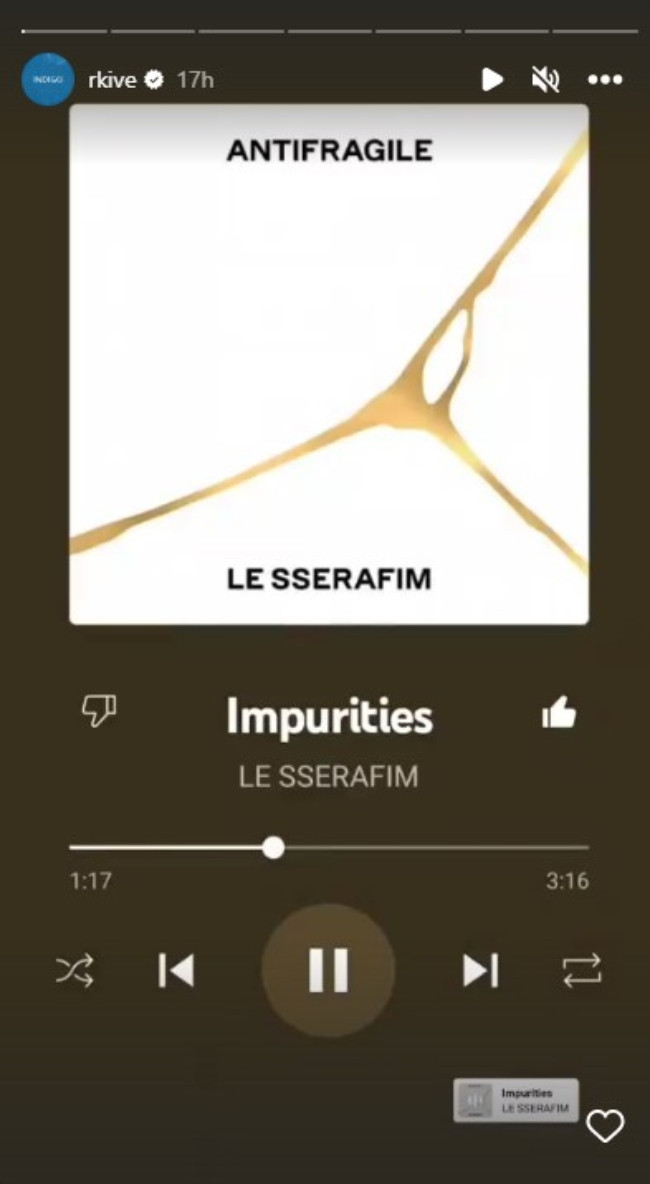Open the three-dot more options menu
The width and height of the screenshot is (650, 1184).
pos(605,80)
